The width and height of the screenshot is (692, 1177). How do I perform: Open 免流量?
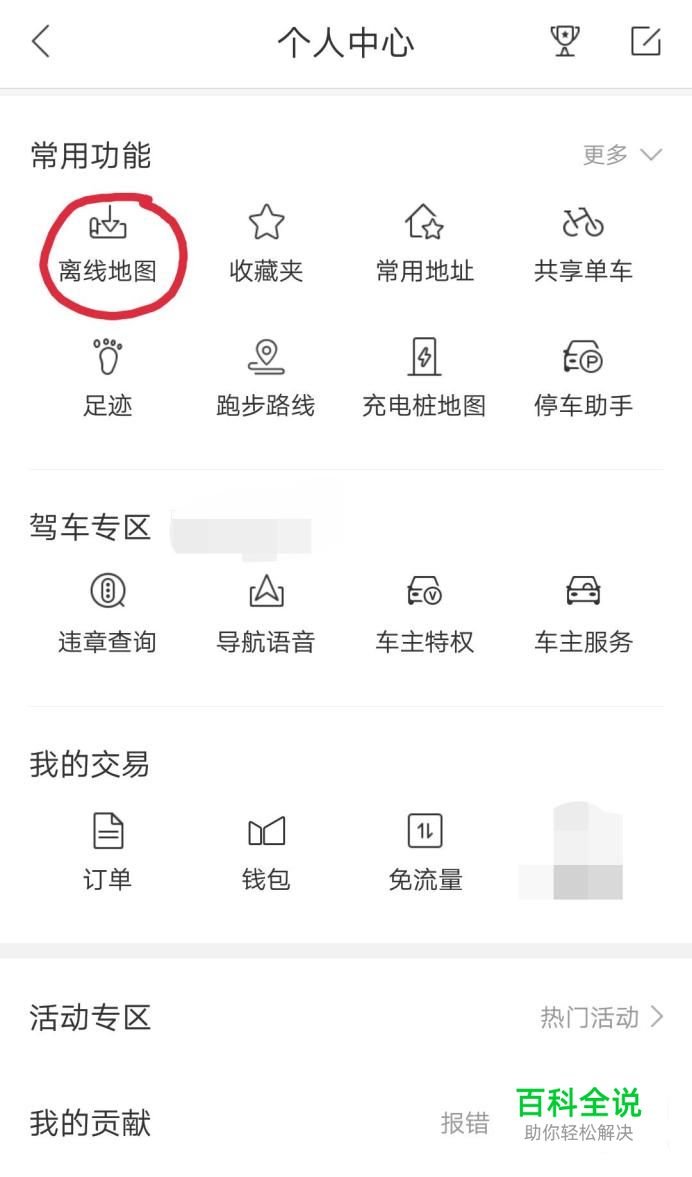[425, 853]
